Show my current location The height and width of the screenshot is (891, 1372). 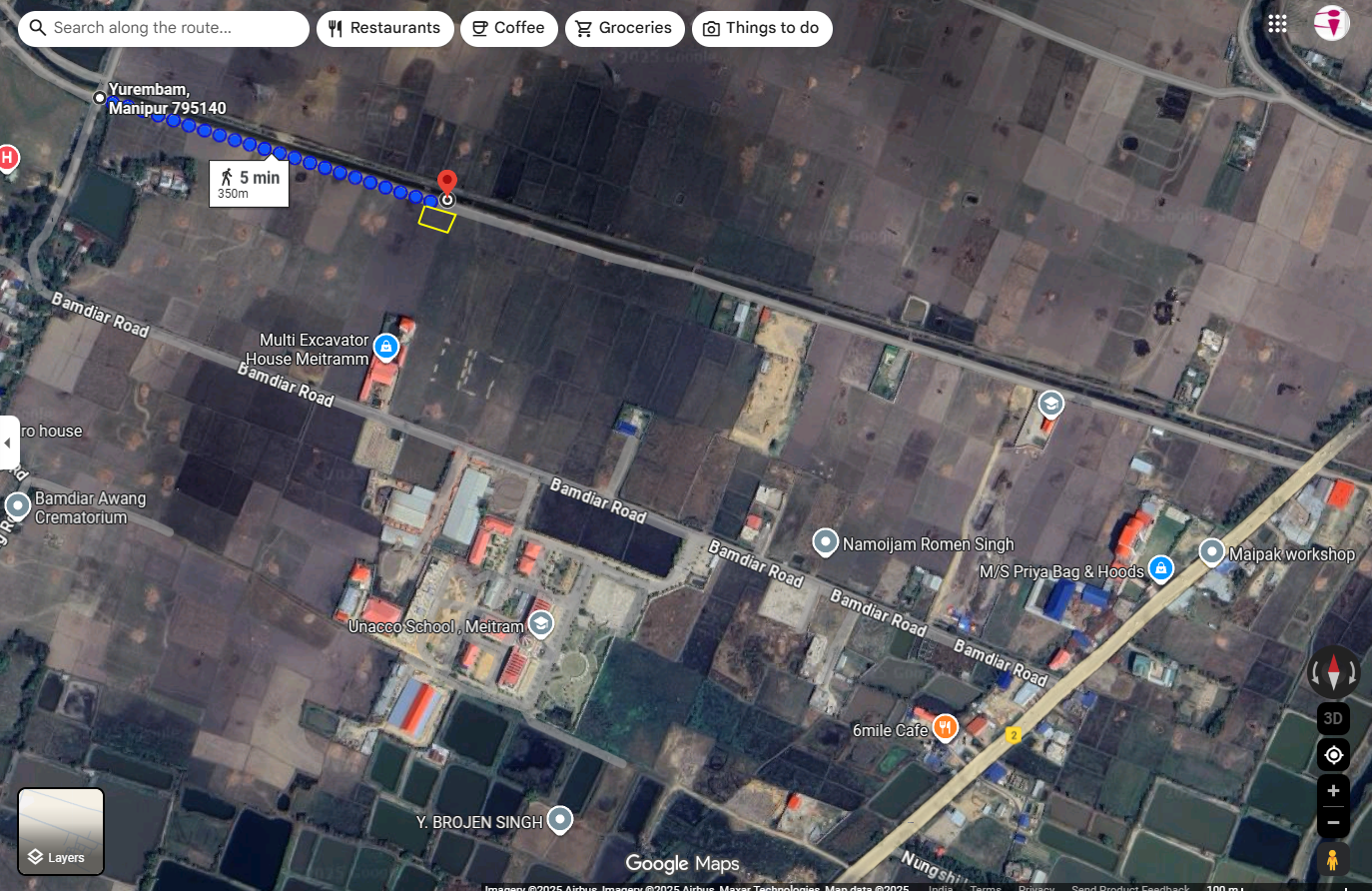click(x=1333, y=754)
